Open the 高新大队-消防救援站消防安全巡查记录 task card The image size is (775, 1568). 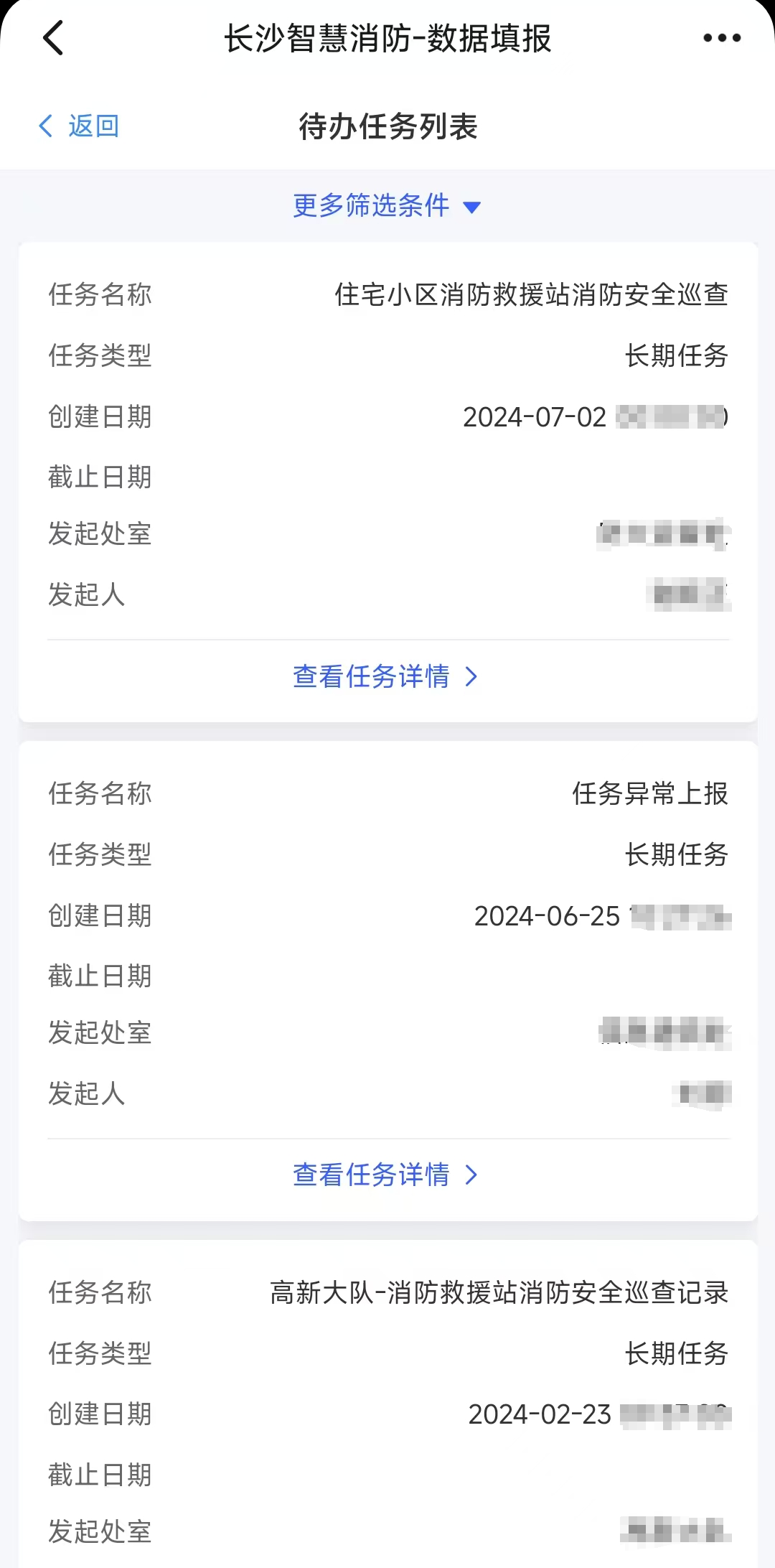498,1293
